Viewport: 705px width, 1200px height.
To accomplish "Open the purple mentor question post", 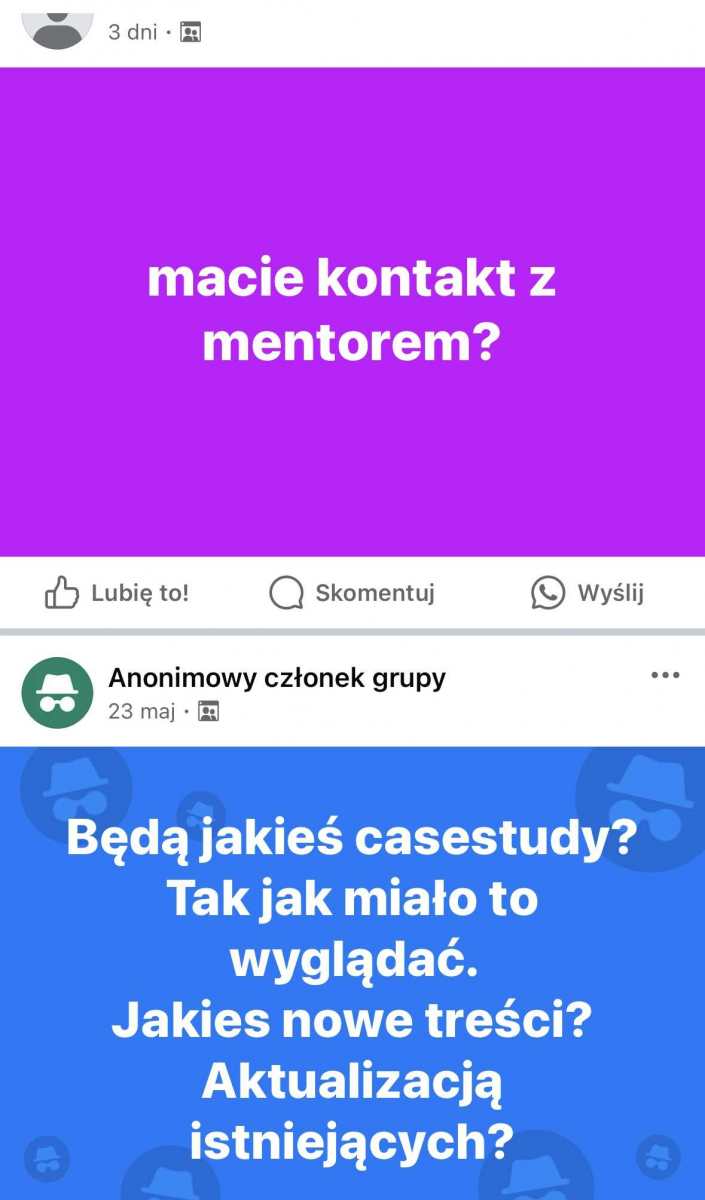I will tap(352, 312).
